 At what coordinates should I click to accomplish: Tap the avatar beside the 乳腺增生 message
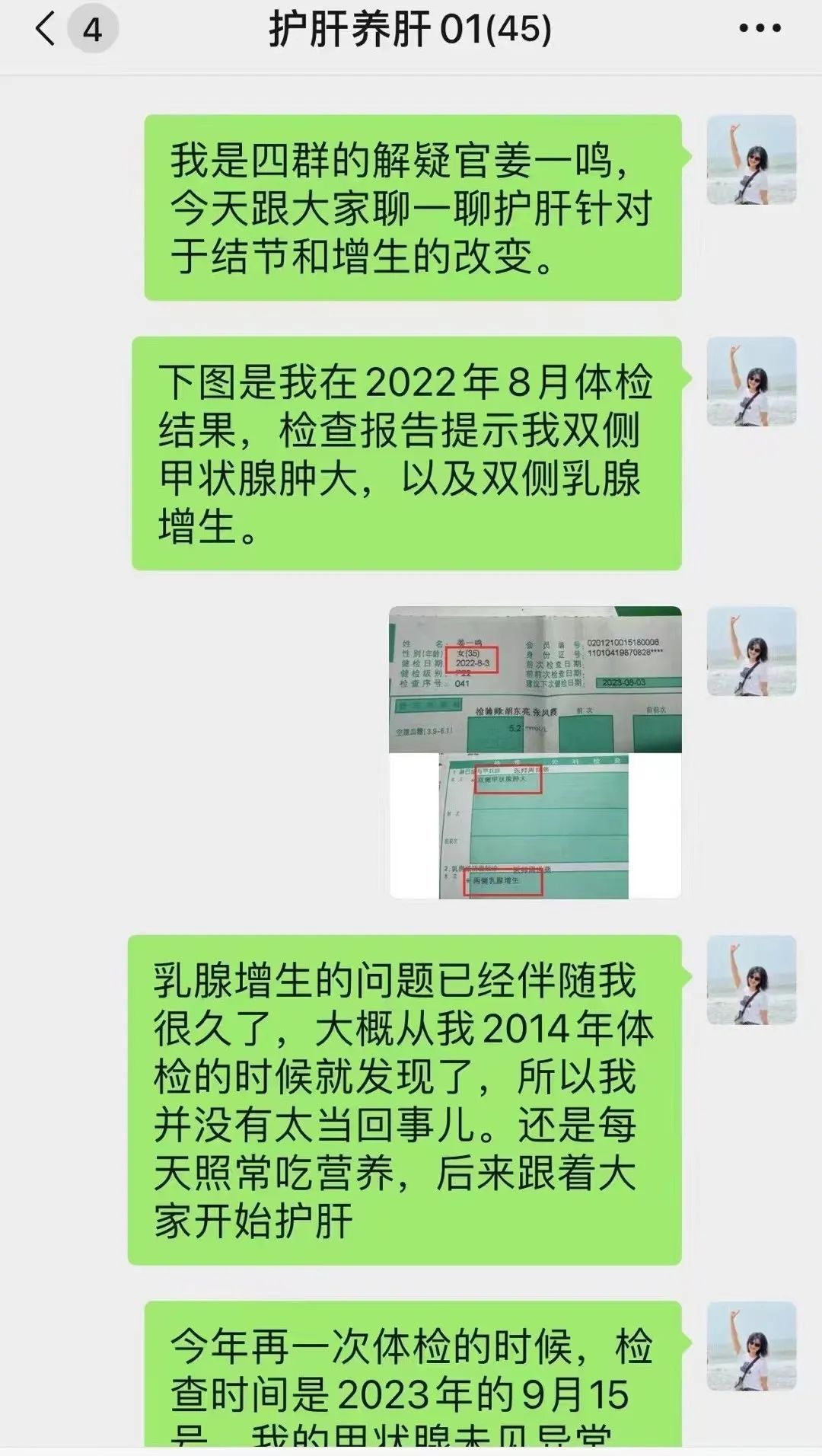tap(751, 980)
